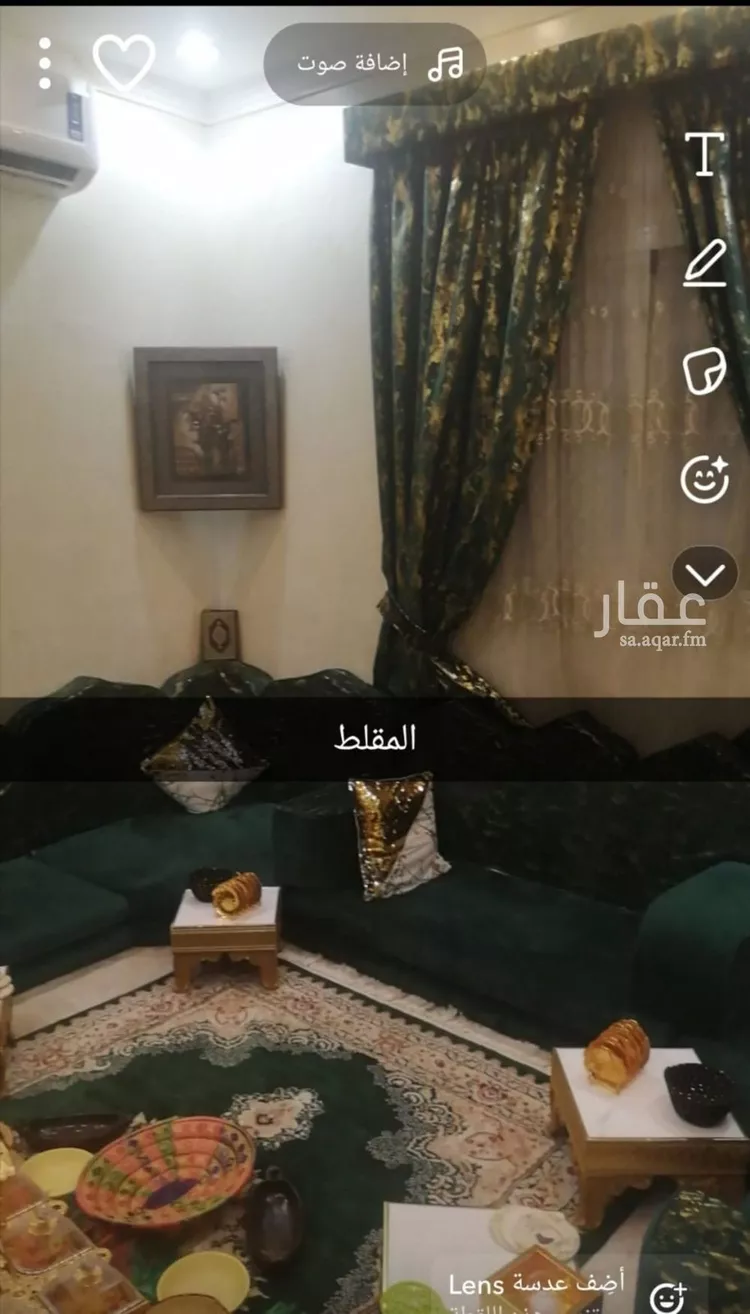Open the smiley face effects tool

[x=705, y=478]
